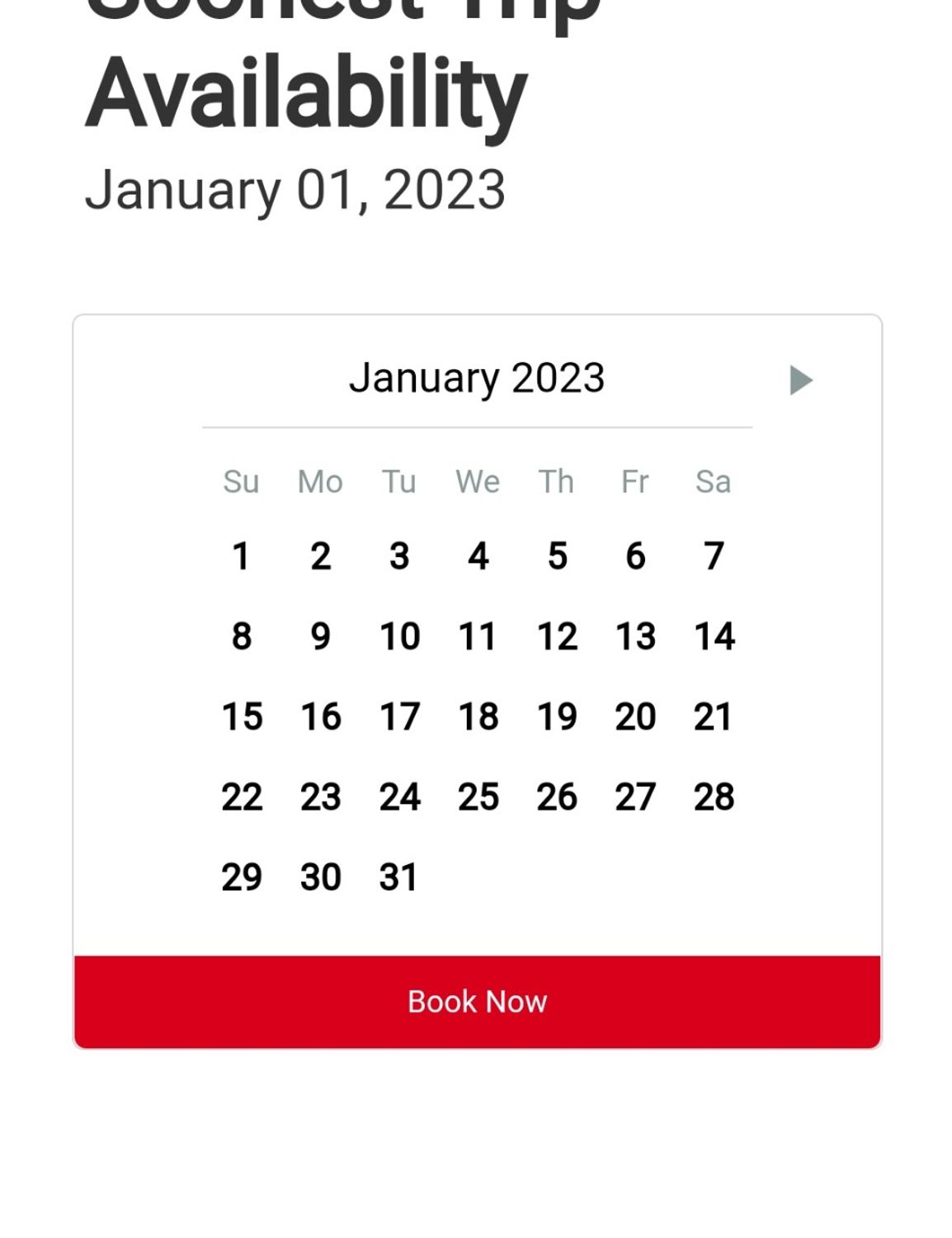Choose date 20 on calendar

(x=635, y=716)
